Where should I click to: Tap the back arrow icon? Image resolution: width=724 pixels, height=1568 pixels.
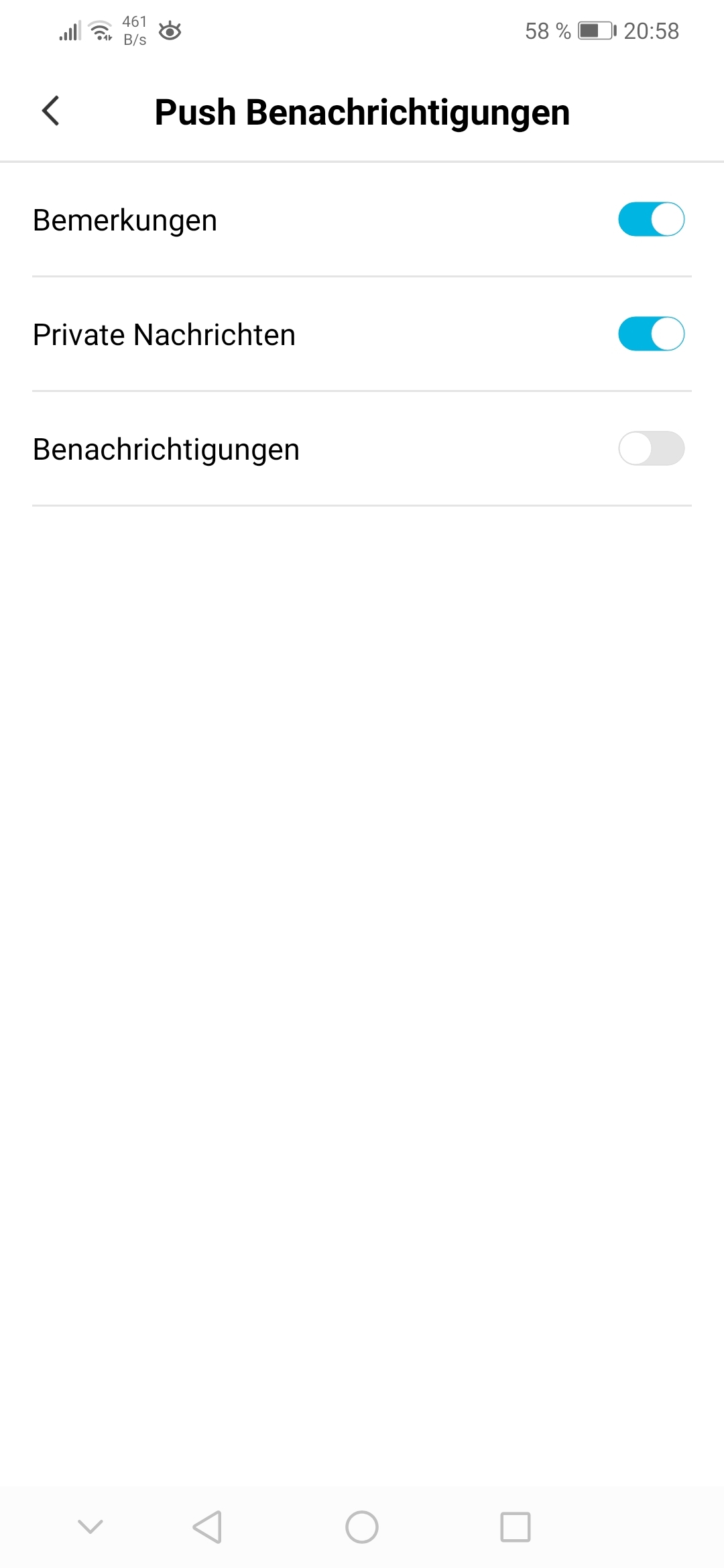pos(51,112)
